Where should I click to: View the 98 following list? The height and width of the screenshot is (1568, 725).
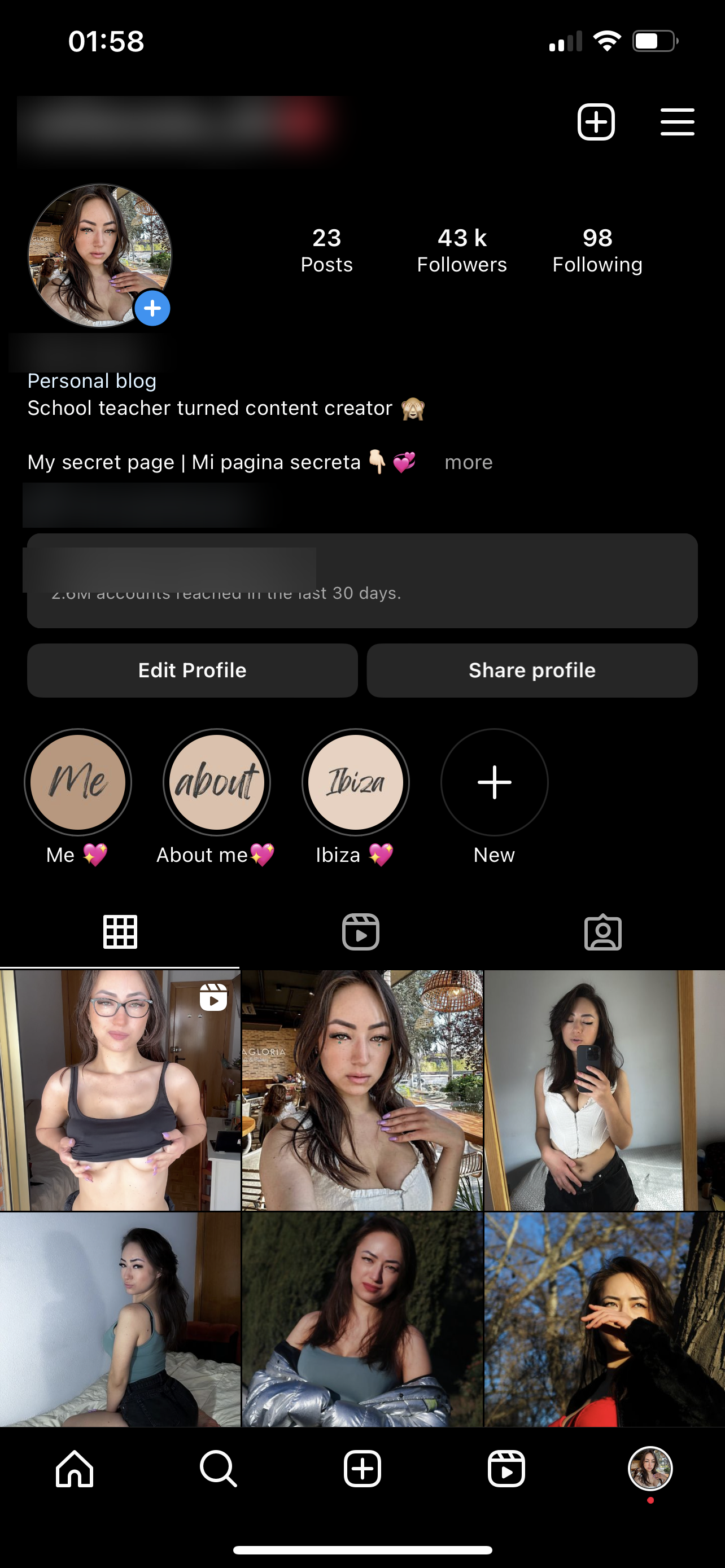point(597,250)
